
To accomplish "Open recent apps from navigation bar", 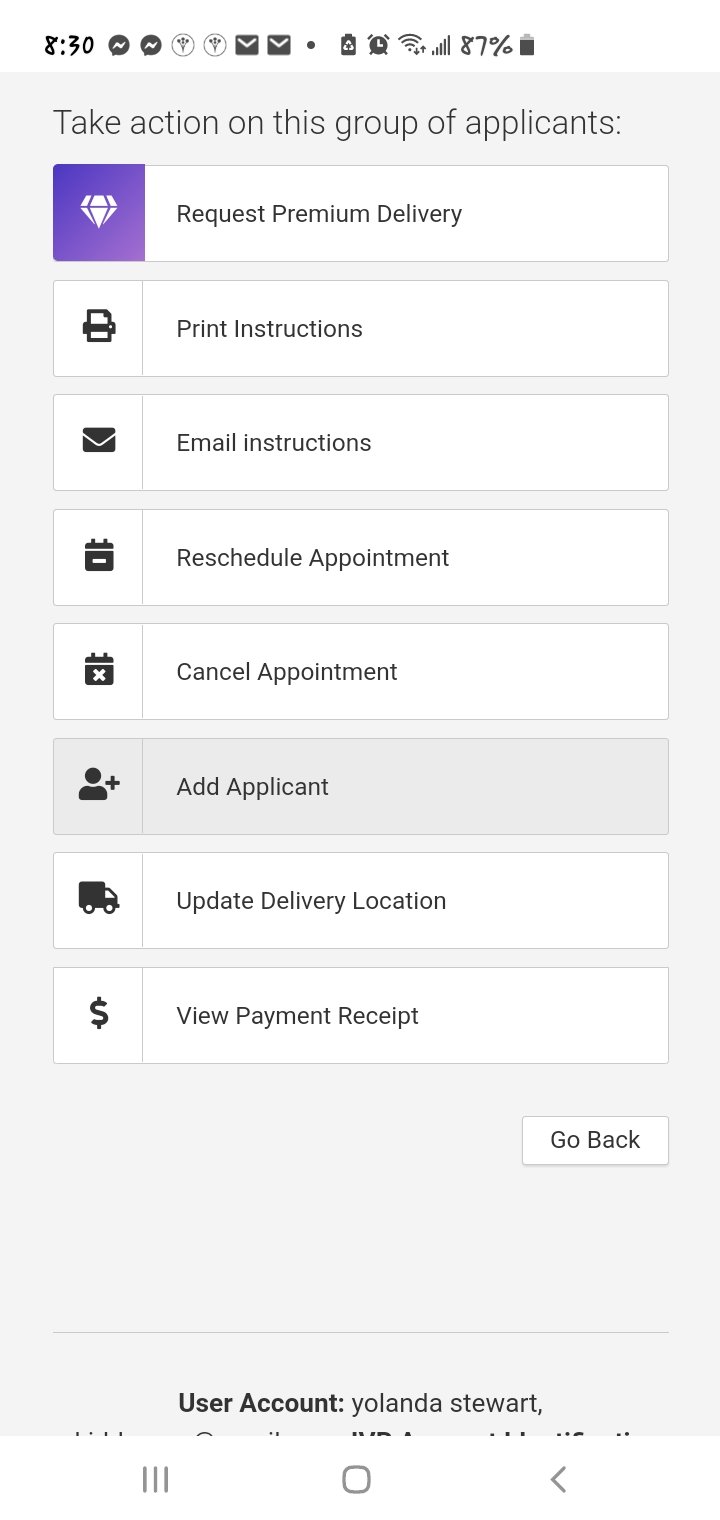I will click(155, 1479).
